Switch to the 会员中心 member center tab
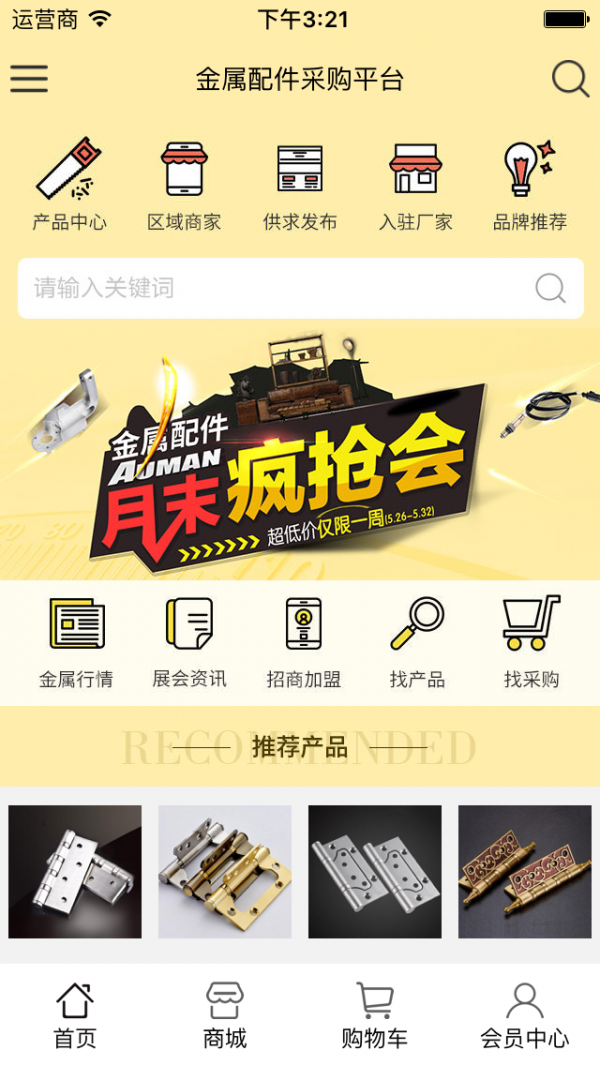 (x=525, y=1015)
